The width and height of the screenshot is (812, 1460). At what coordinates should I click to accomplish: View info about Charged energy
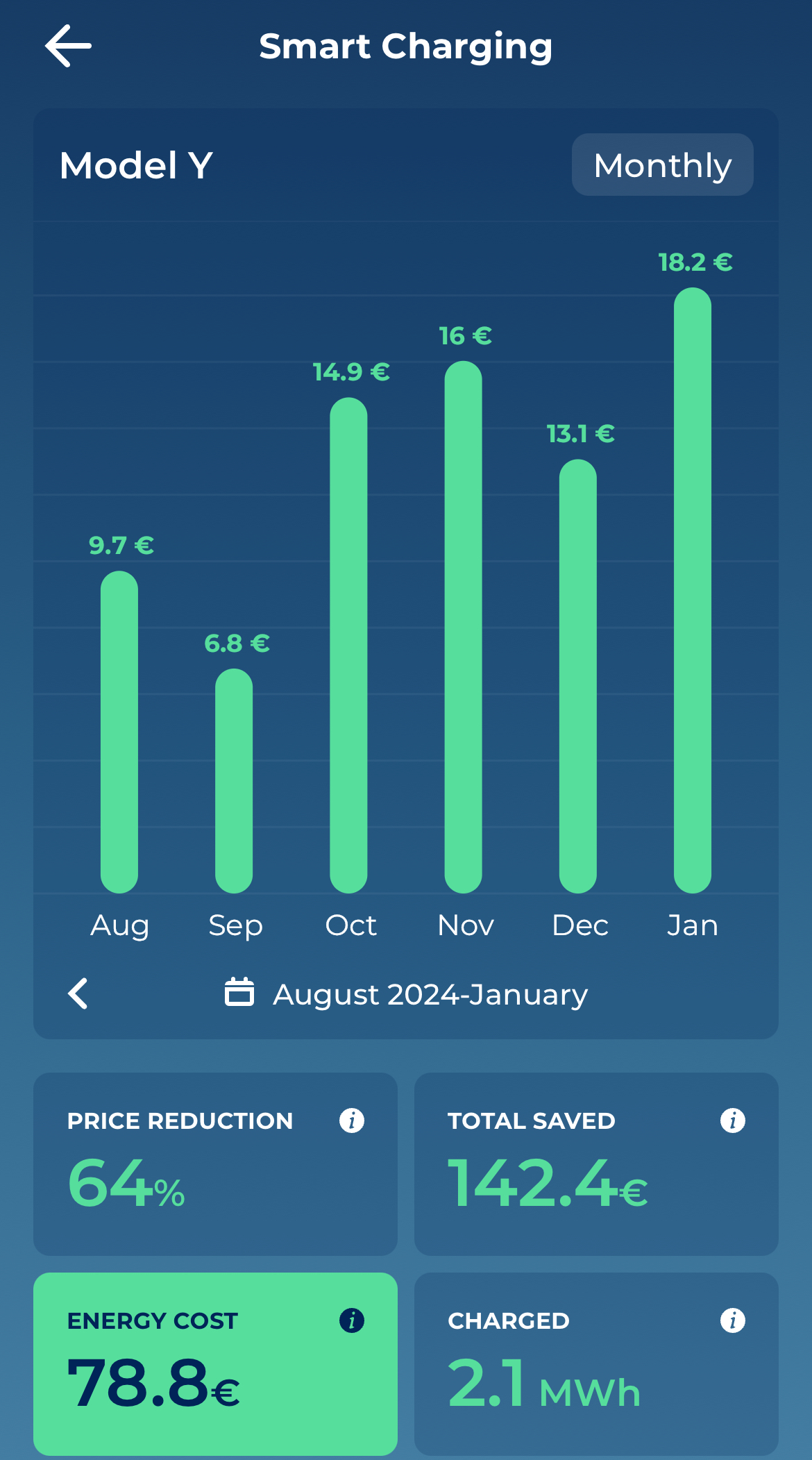click(x=732, y=1320)
